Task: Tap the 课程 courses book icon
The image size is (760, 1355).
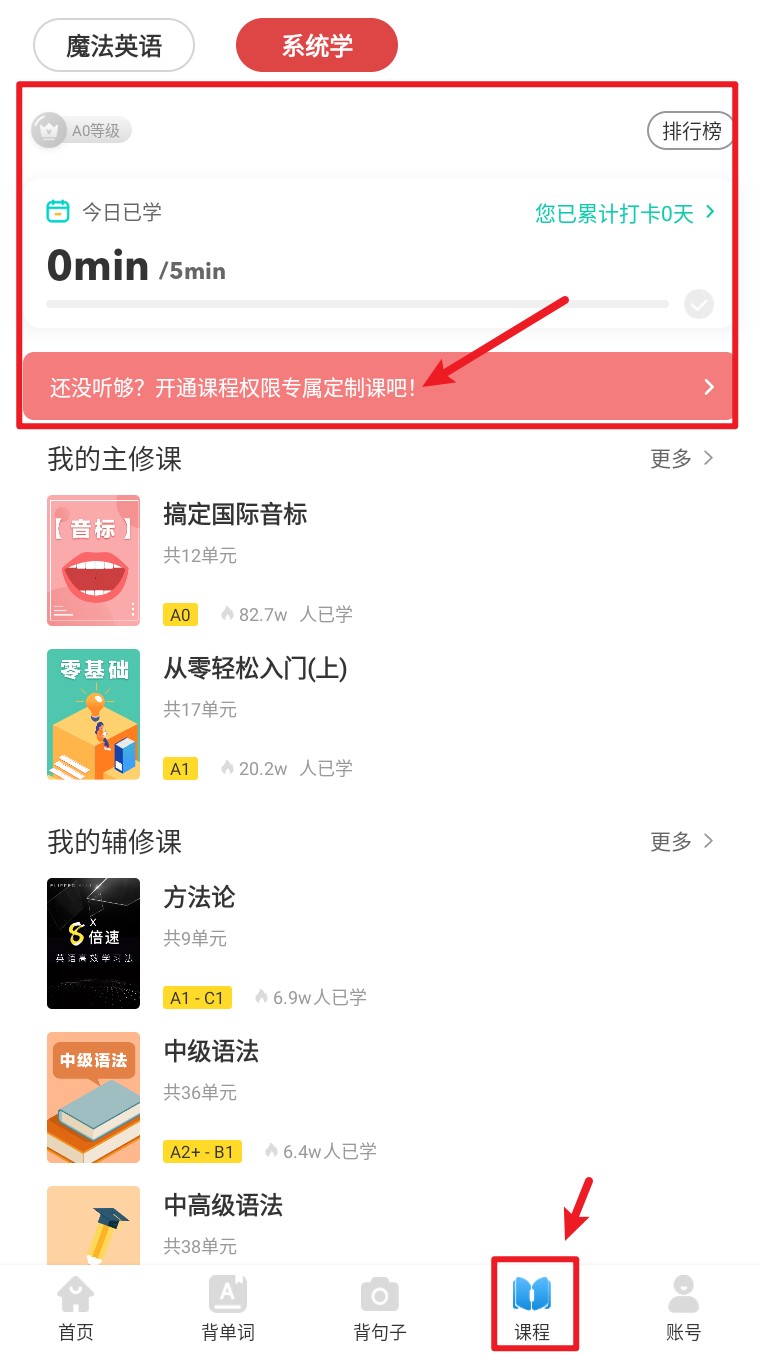Action: pyautogui.click(x=534, y=1293)
